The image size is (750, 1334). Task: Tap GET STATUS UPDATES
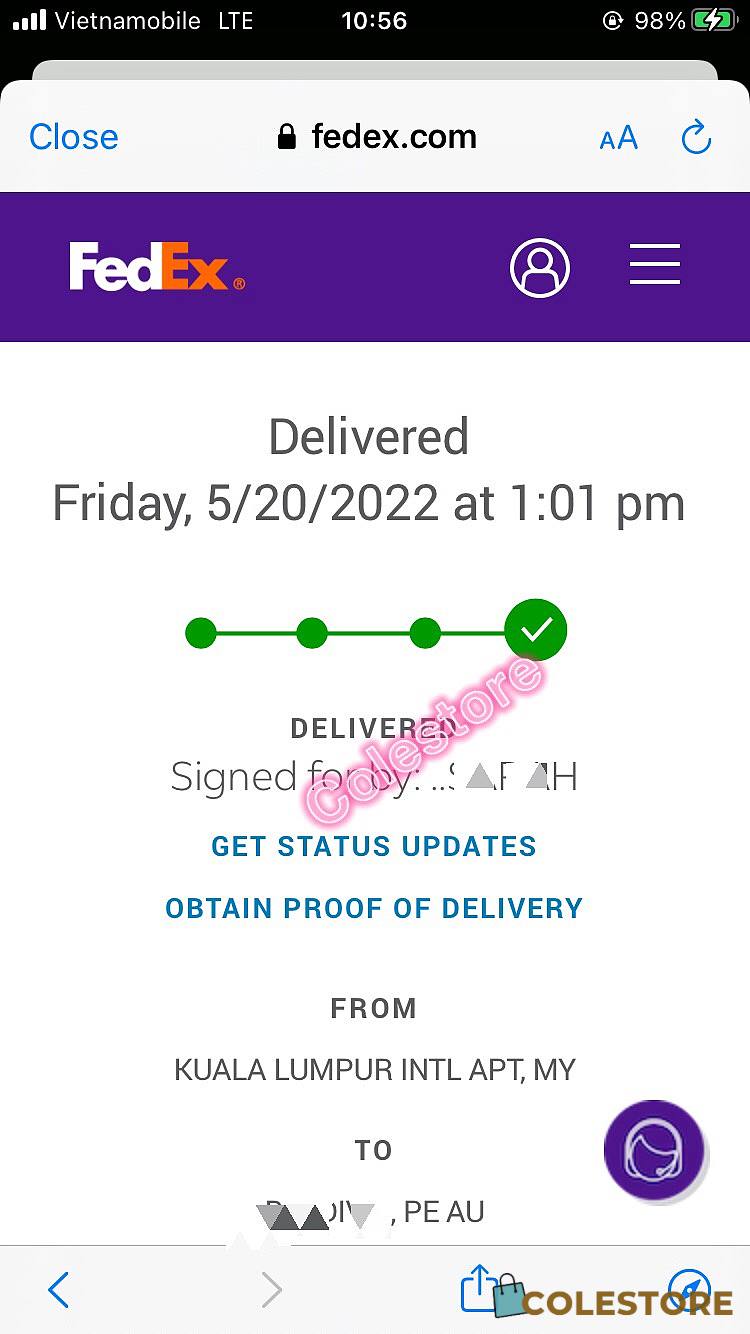click(374, 846)
